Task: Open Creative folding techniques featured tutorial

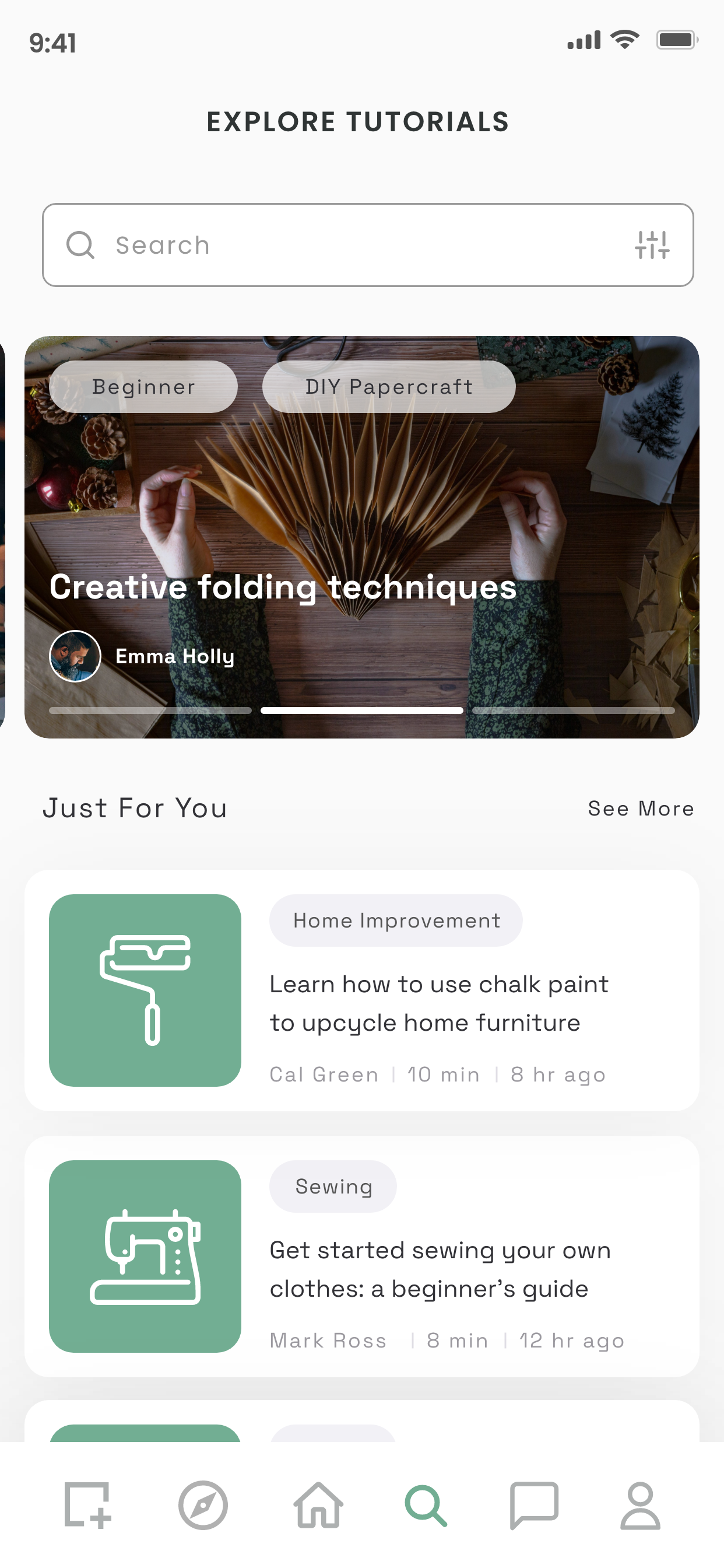Action: 283,587
